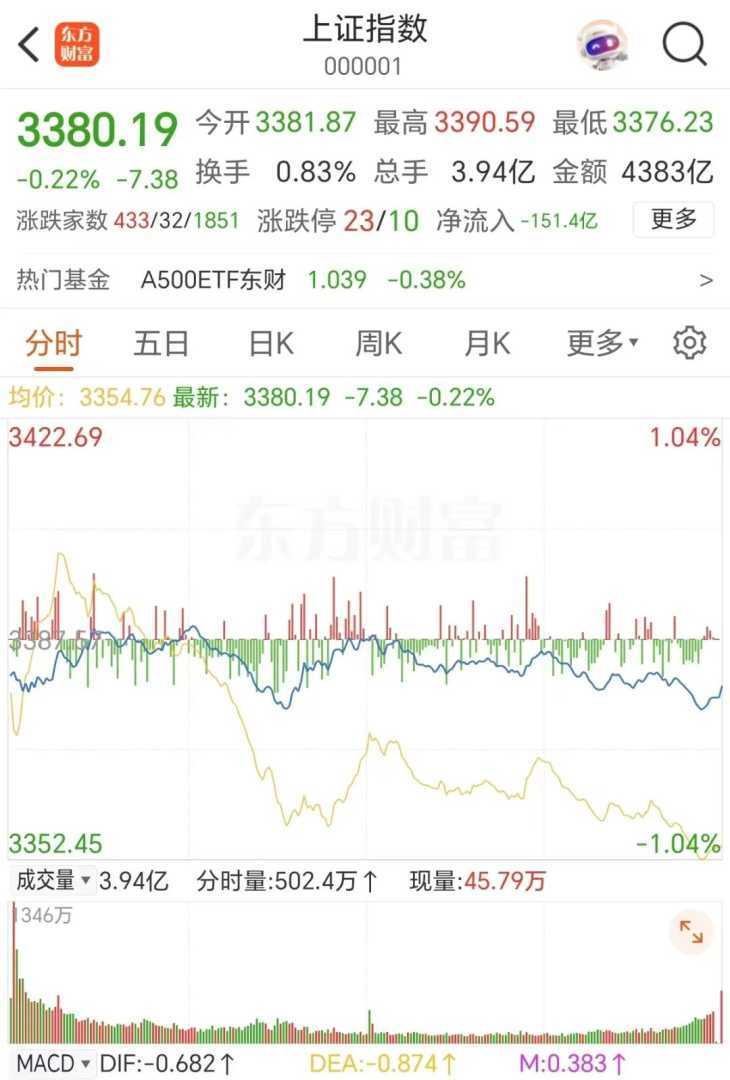730x1080 pixels.
Task: Open the robot assistant avatar
Action: (x=602, y=44)
